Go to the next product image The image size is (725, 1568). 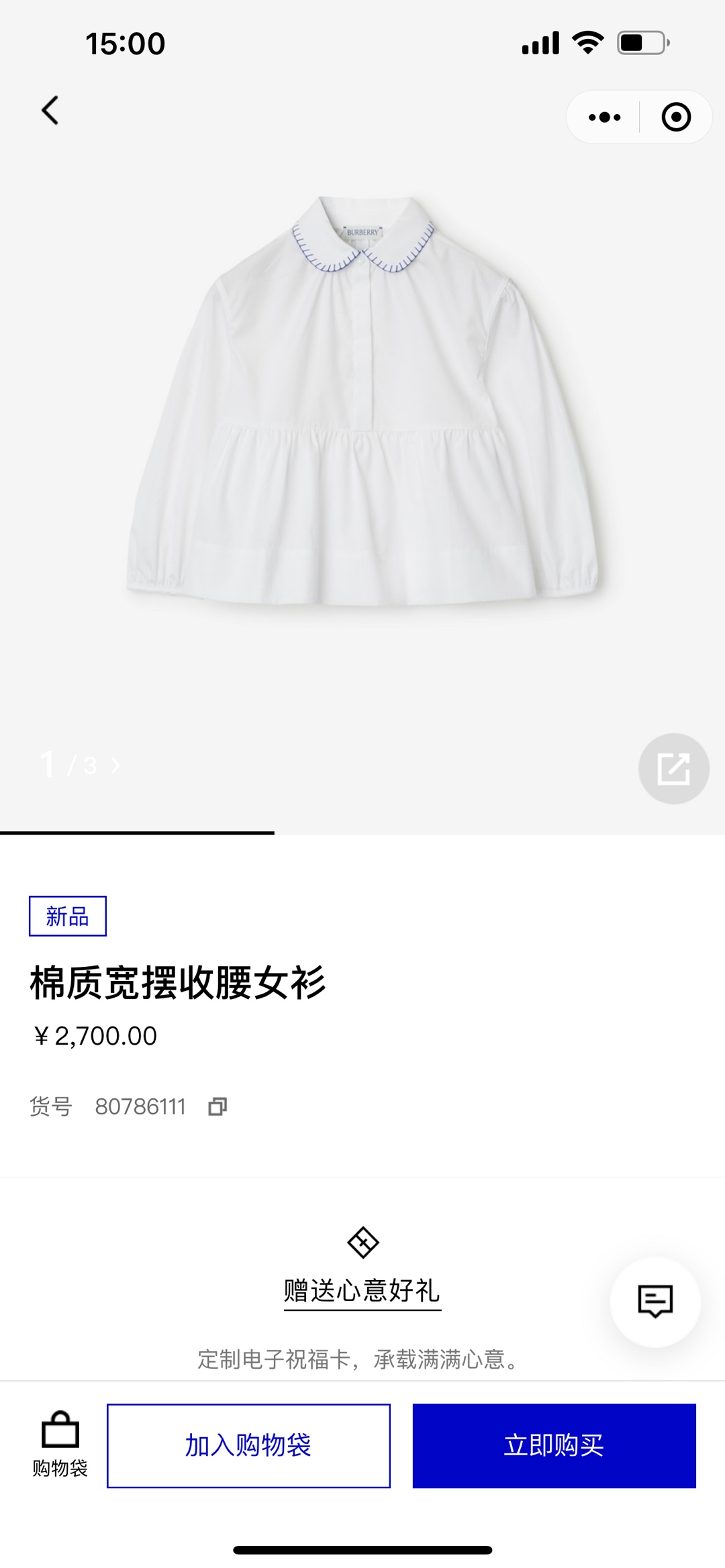coord(115,766)
